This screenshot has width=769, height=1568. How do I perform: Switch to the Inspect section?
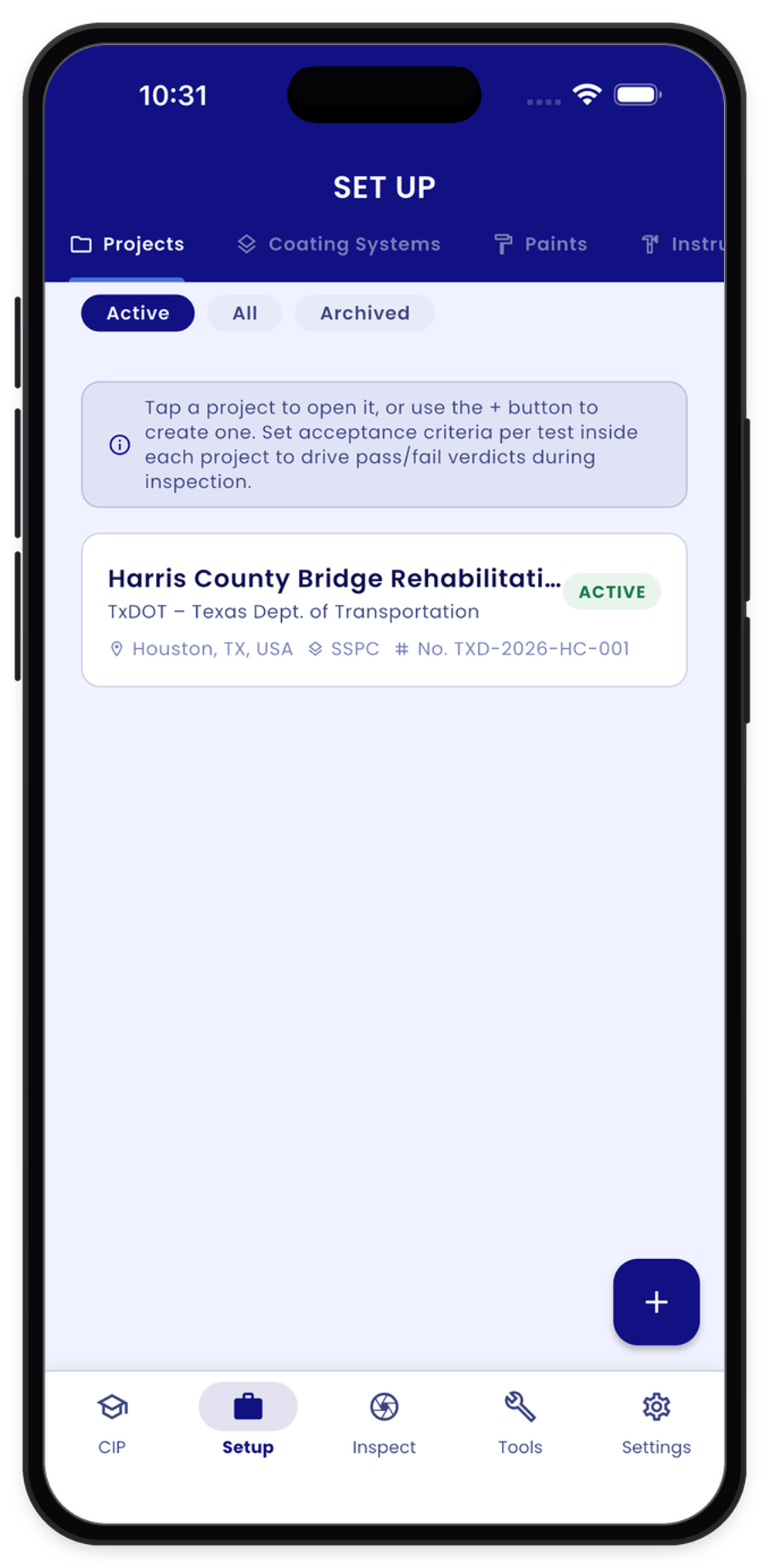coord(384,1423)
